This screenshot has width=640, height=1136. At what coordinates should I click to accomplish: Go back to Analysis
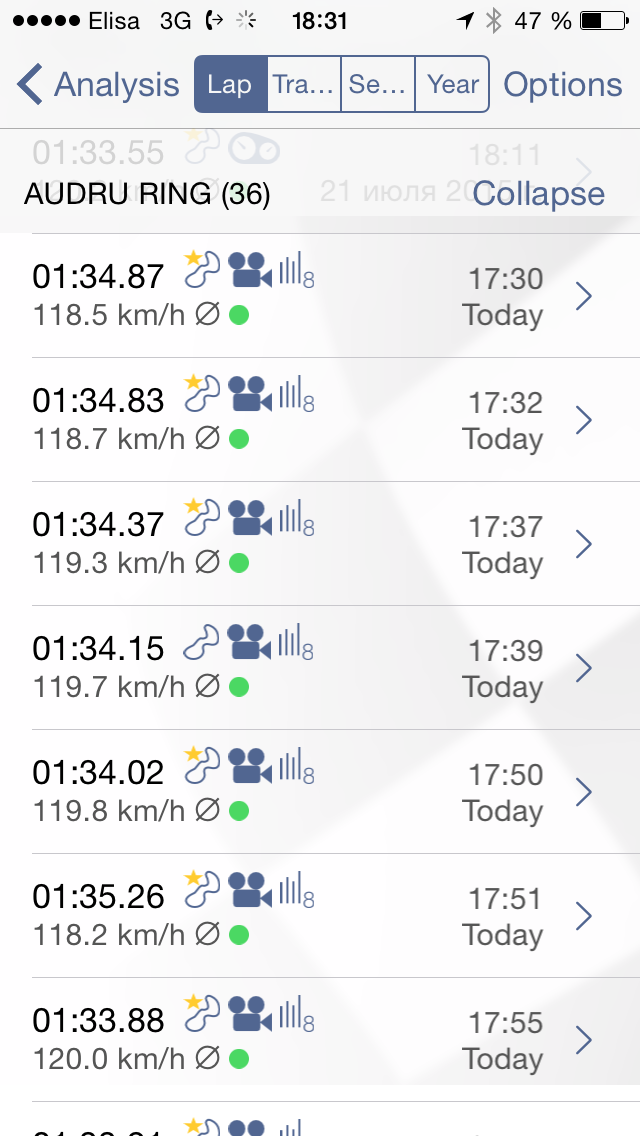[98, 85]
